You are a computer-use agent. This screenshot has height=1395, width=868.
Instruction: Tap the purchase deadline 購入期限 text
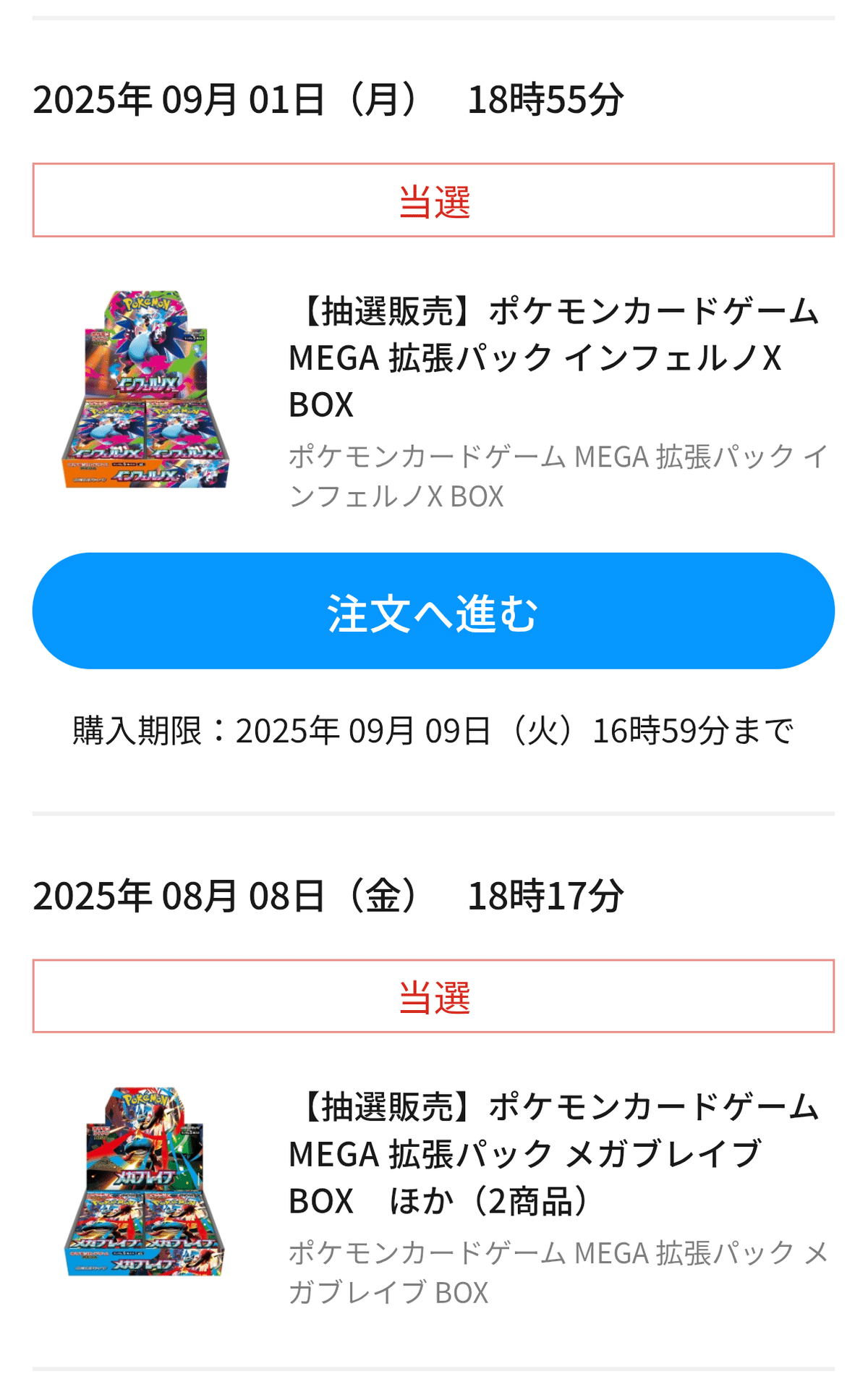coord(434,732)
